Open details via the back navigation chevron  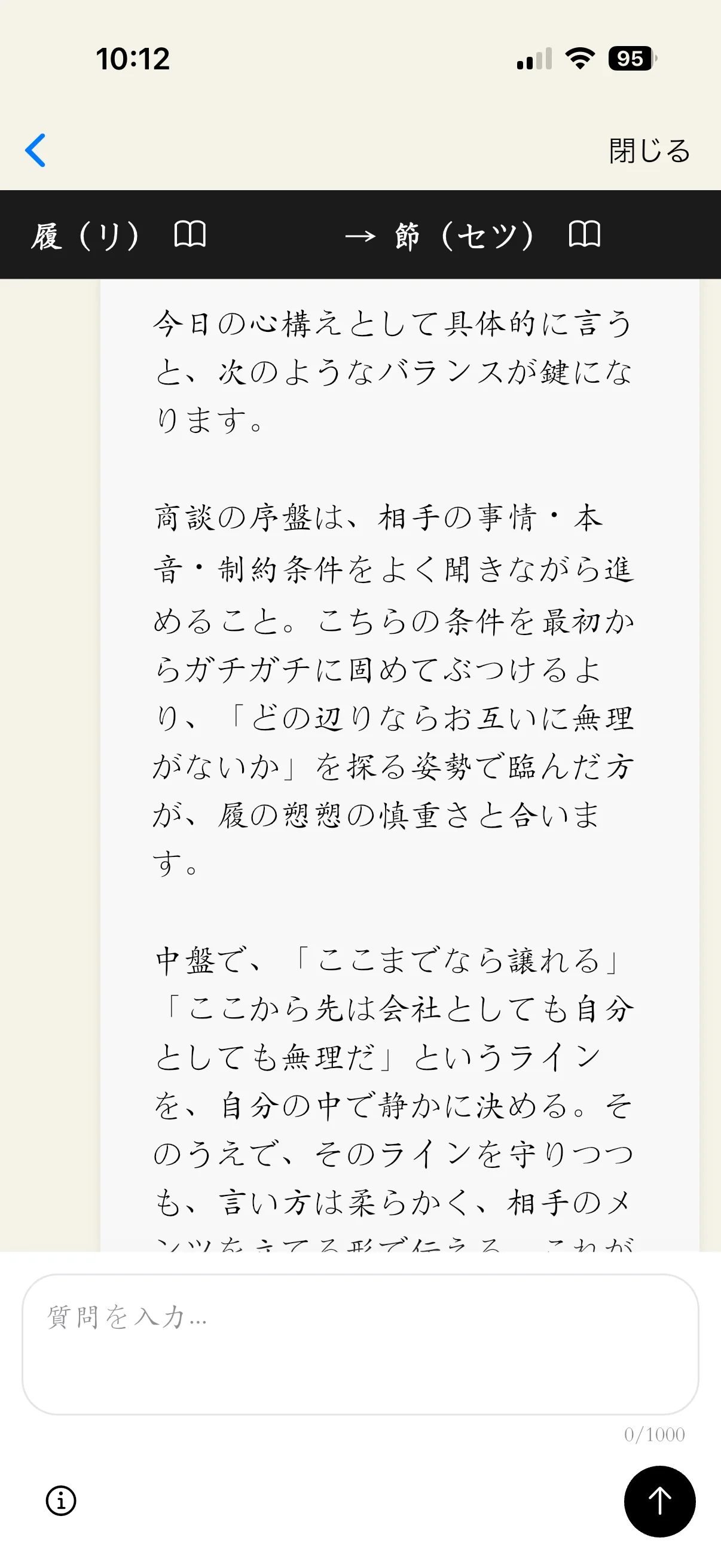pyautogui.click(x=35, y=151)
